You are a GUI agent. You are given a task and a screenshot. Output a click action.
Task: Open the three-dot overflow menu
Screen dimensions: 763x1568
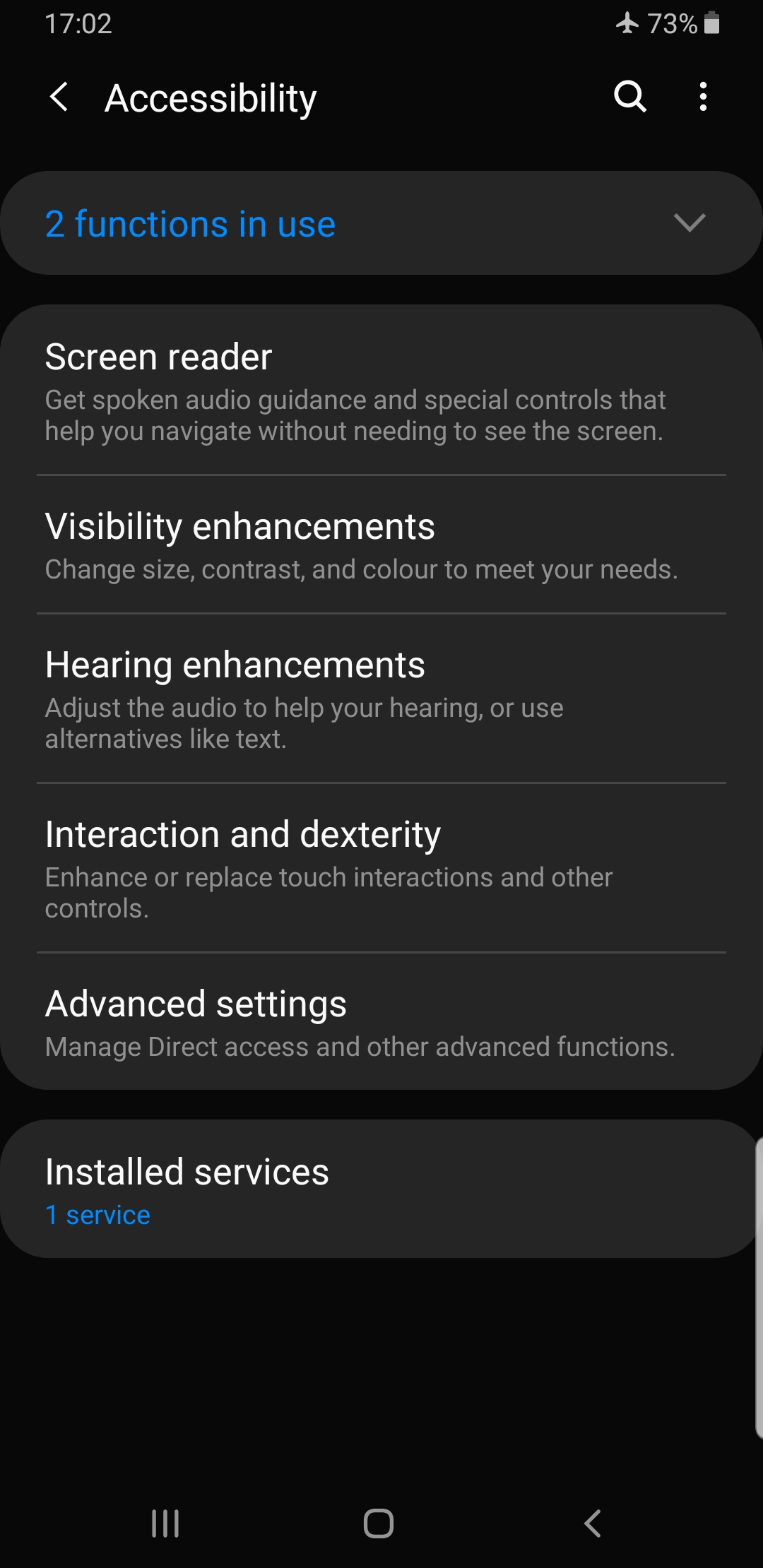(x=703, y=97)
